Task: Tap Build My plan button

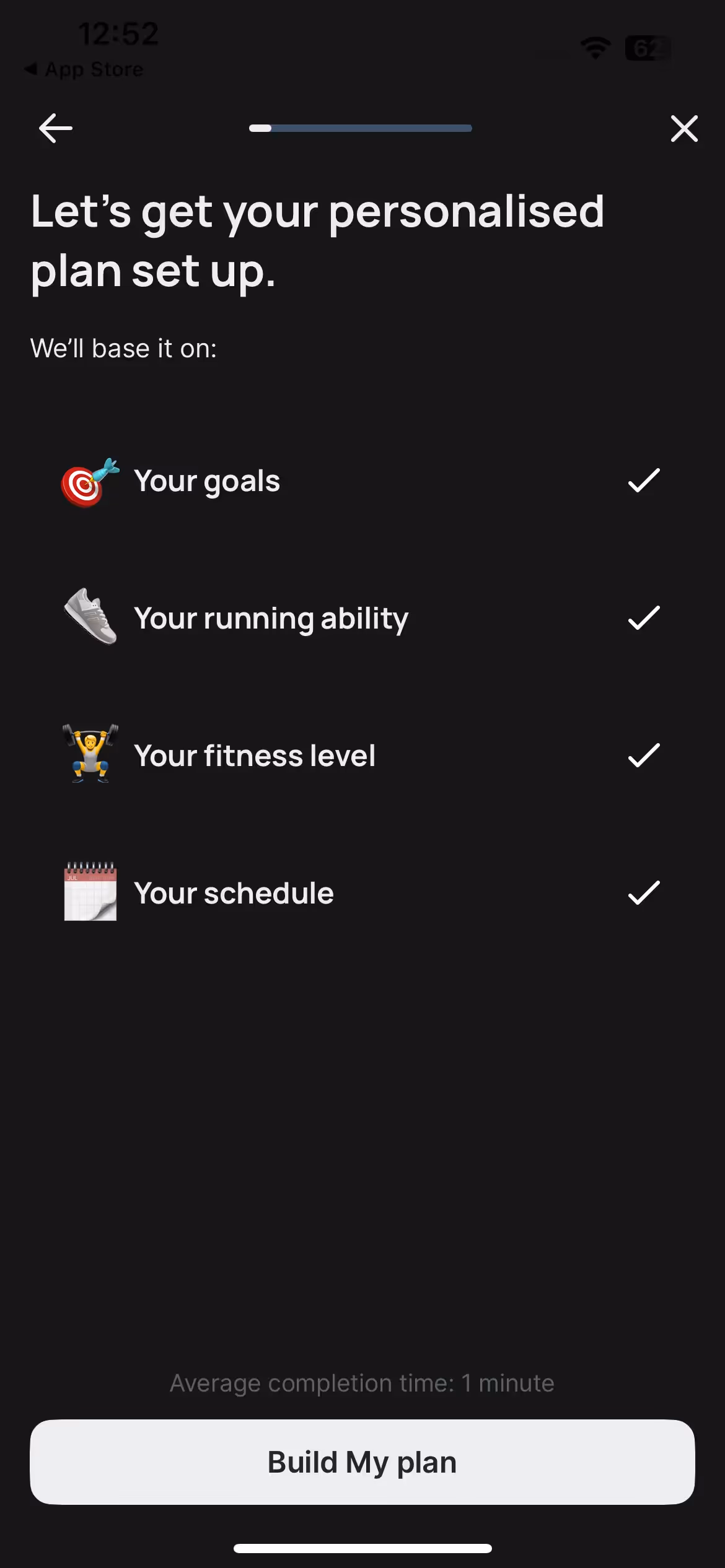Action: (362, 1462)
